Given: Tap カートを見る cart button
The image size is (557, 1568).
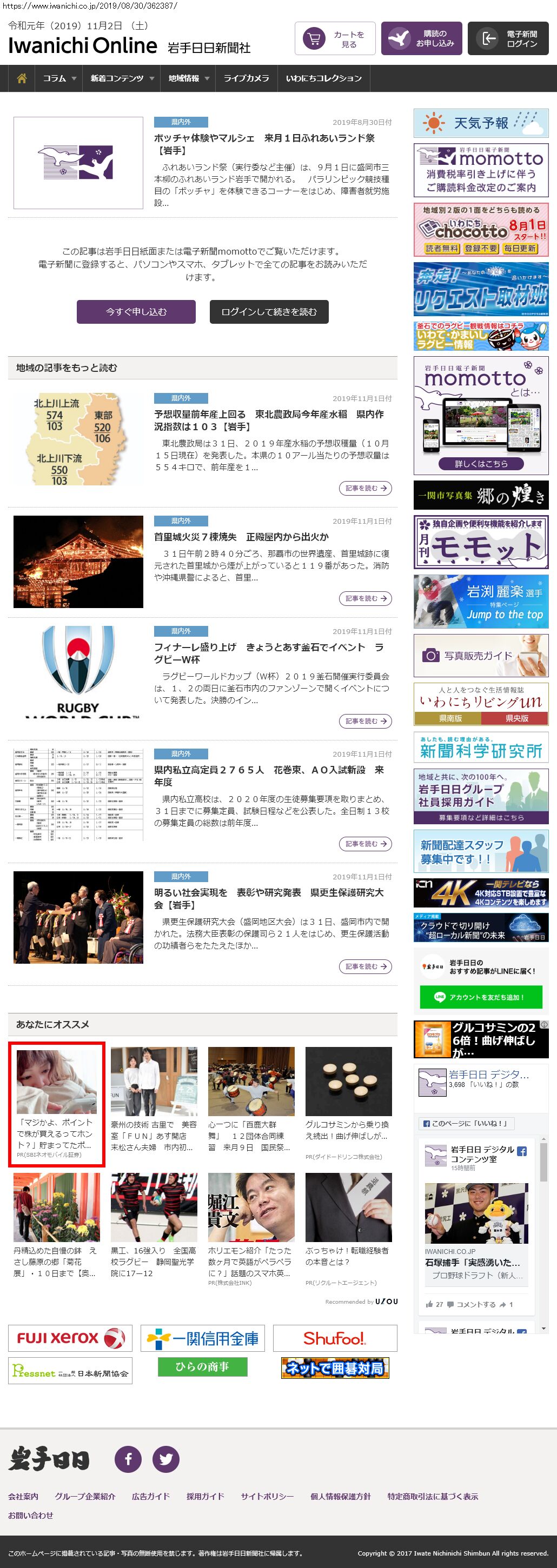Looking at the screenshot, I should click(335, 39).
